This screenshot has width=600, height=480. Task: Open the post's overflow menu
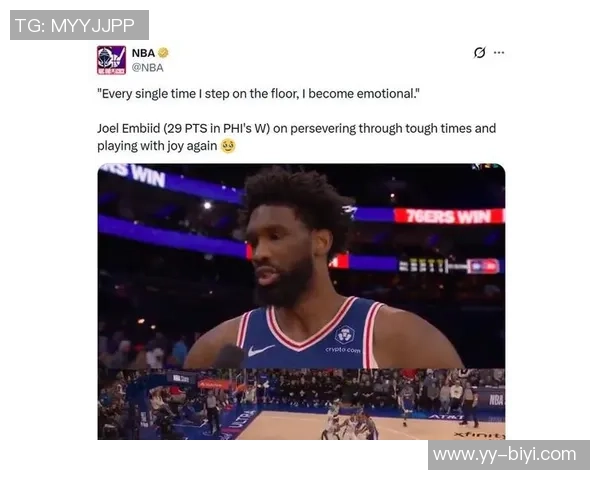[x=499, y=53]
